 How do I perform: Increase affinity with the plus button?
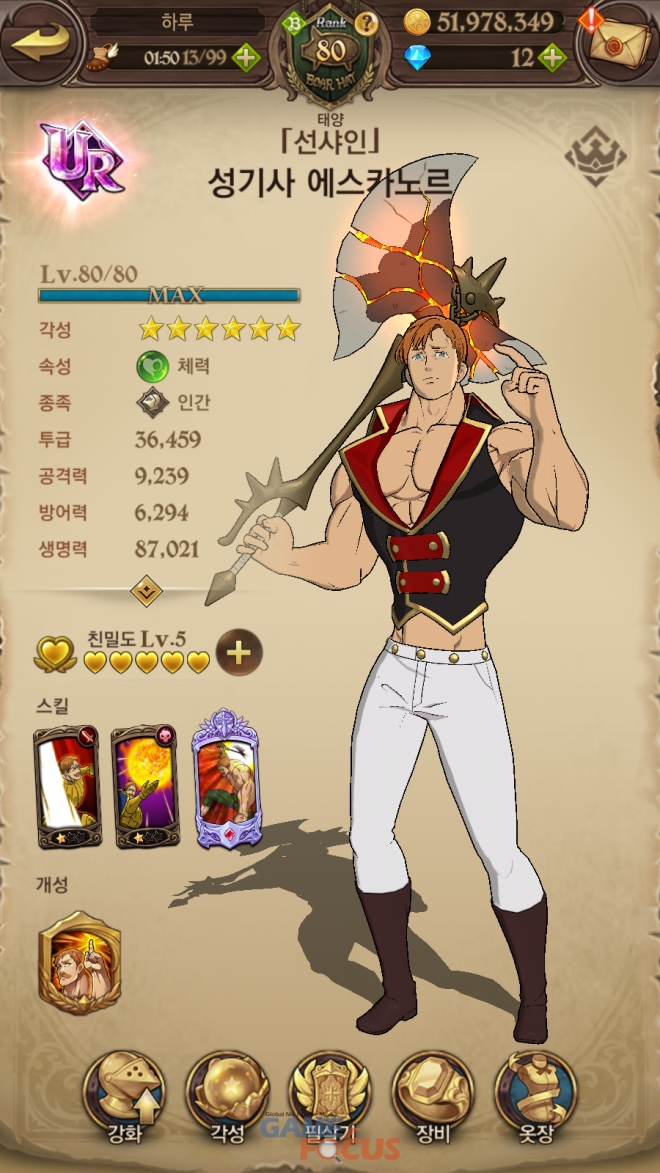(239, 654)
